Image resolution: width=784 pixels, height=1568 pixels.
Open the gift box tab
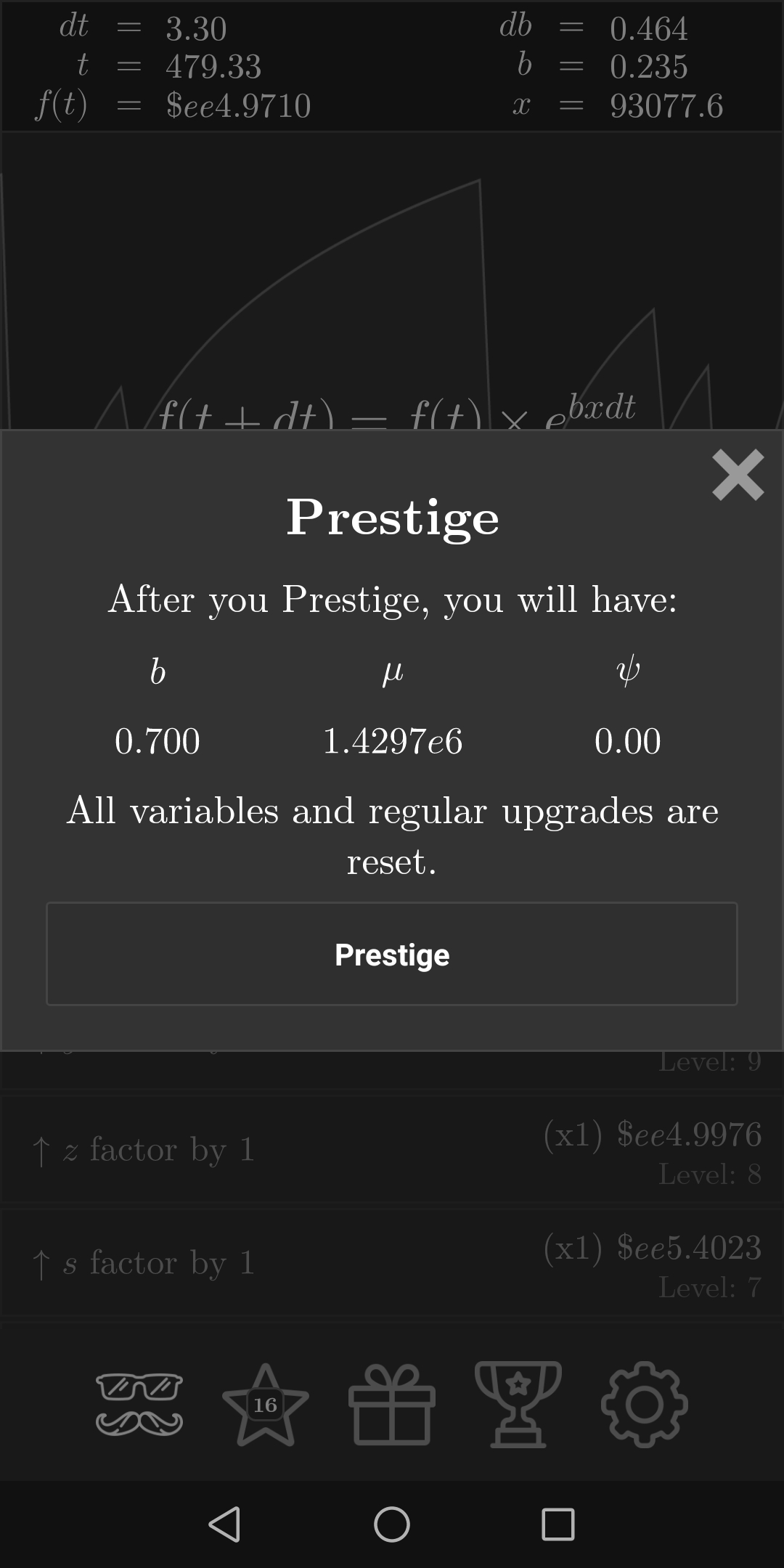392,1405
